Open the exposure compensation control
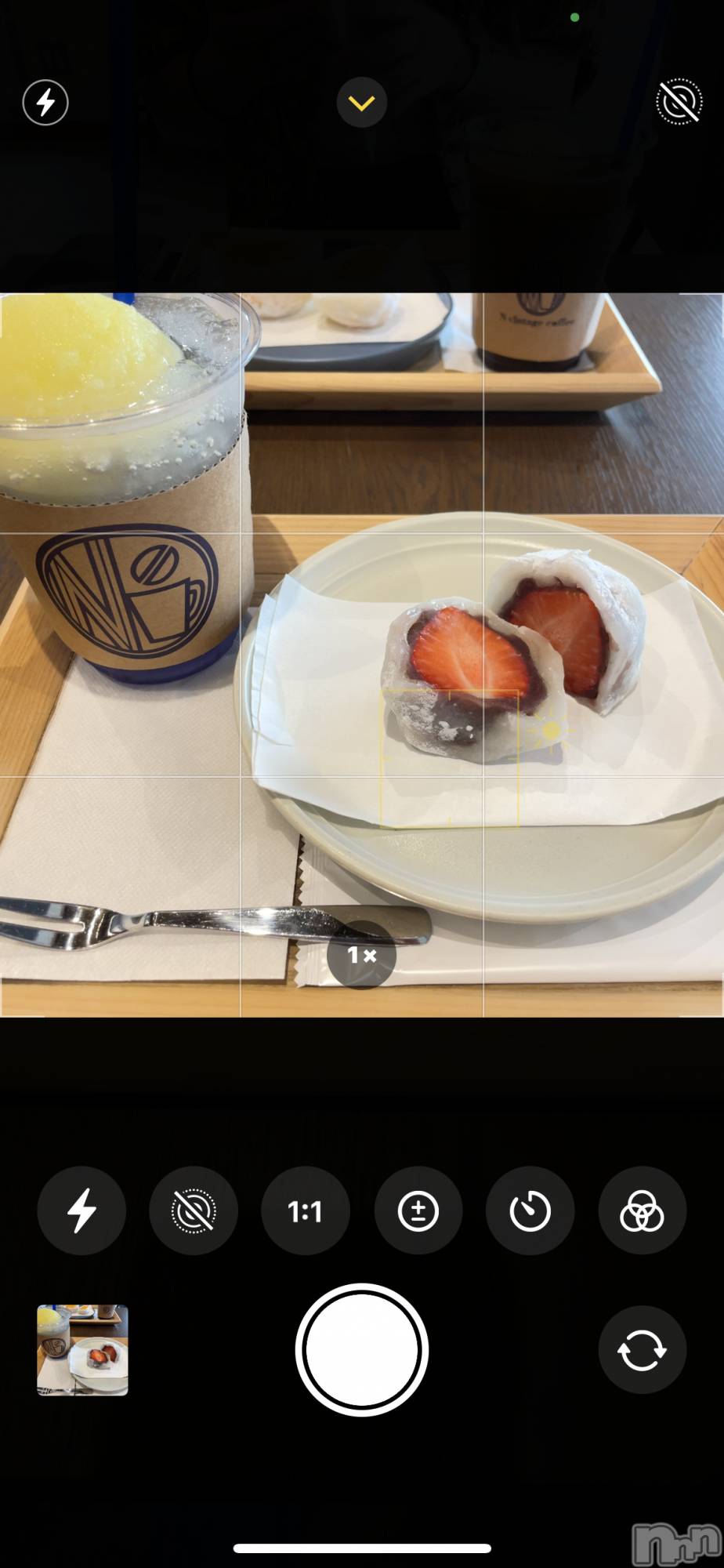The image size is (724, 1568). point(418,1211)
